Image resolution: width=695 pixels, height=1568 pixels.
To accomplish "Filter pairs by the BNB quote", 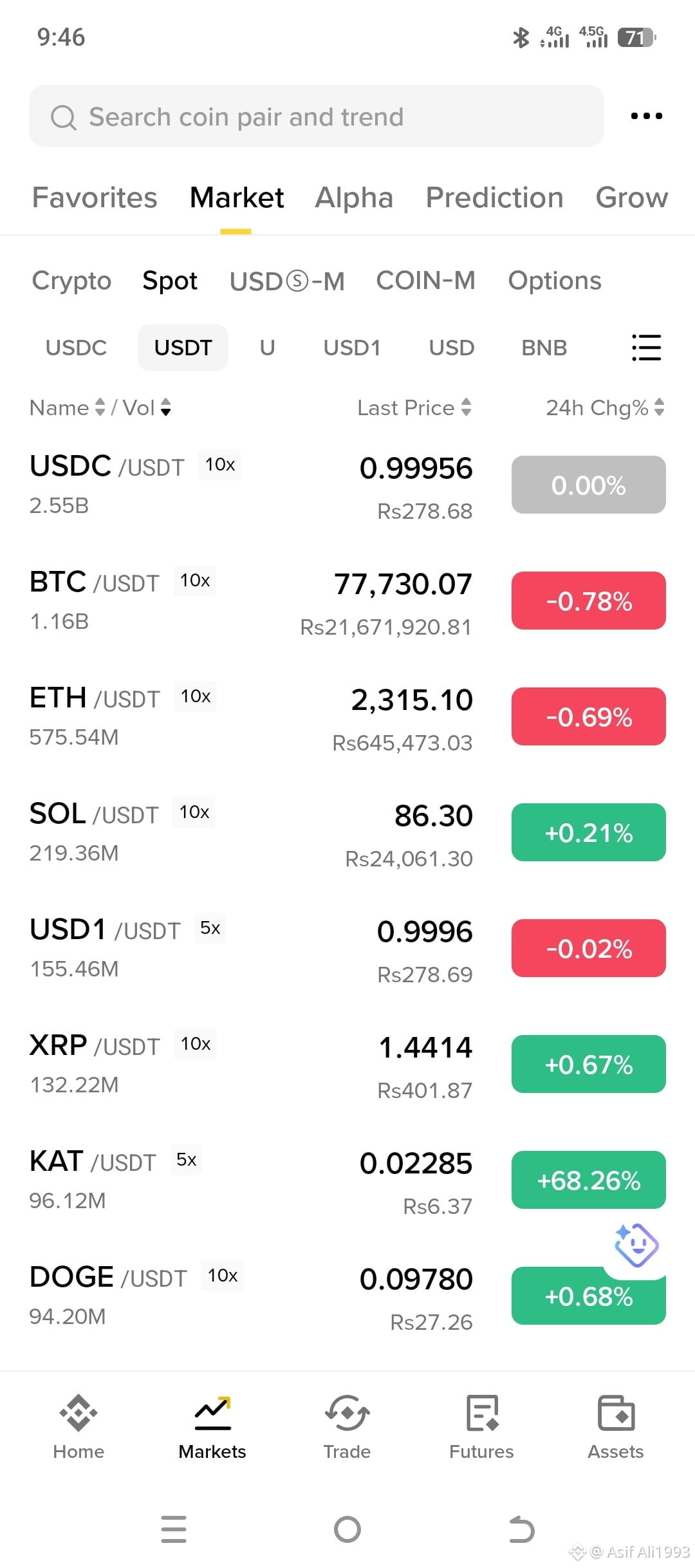I will [544, 348].
